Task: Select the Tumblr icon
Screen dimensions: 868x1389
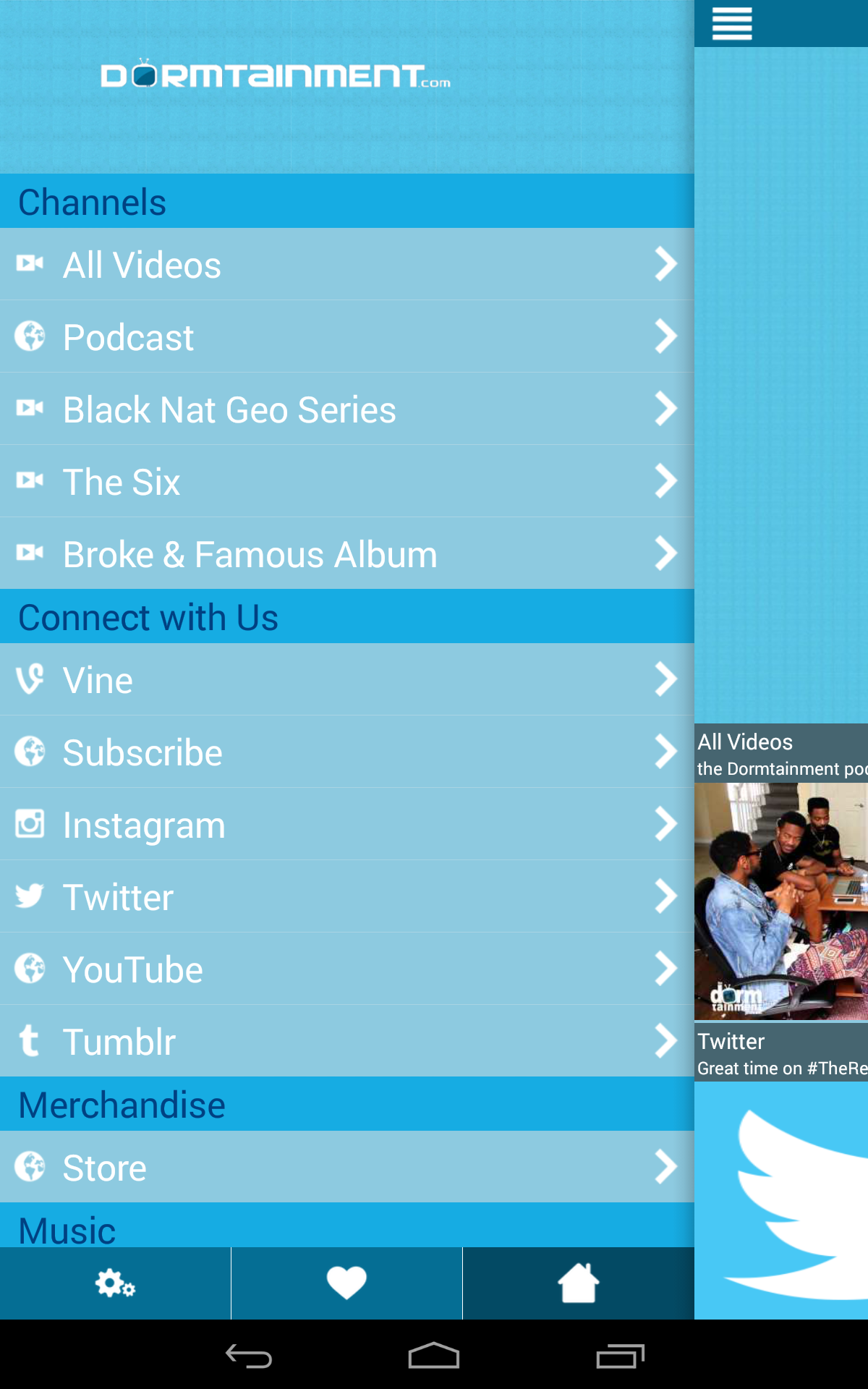Action: click(30, 1041)
